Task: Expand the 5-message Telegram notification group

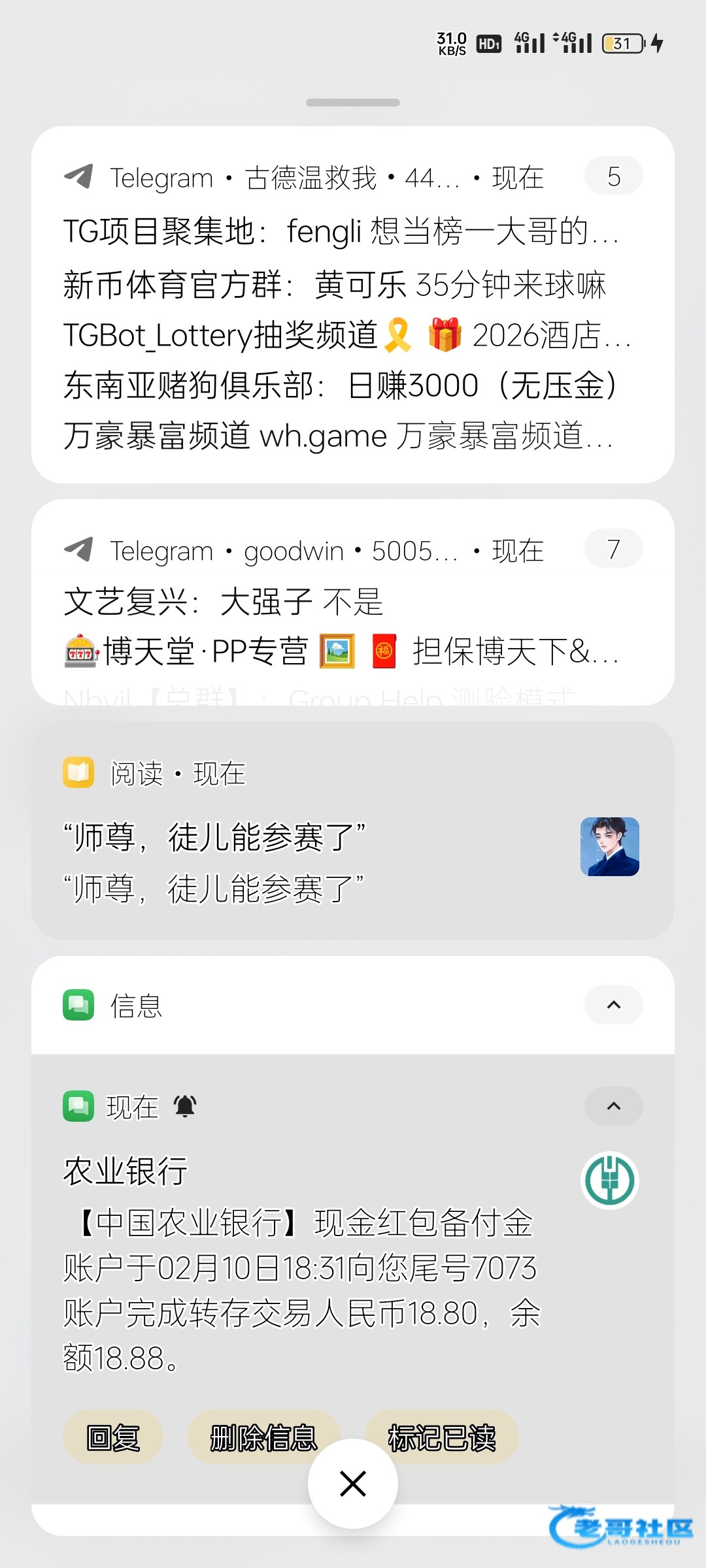Action: pyautogui.click(x=613, y=176)
